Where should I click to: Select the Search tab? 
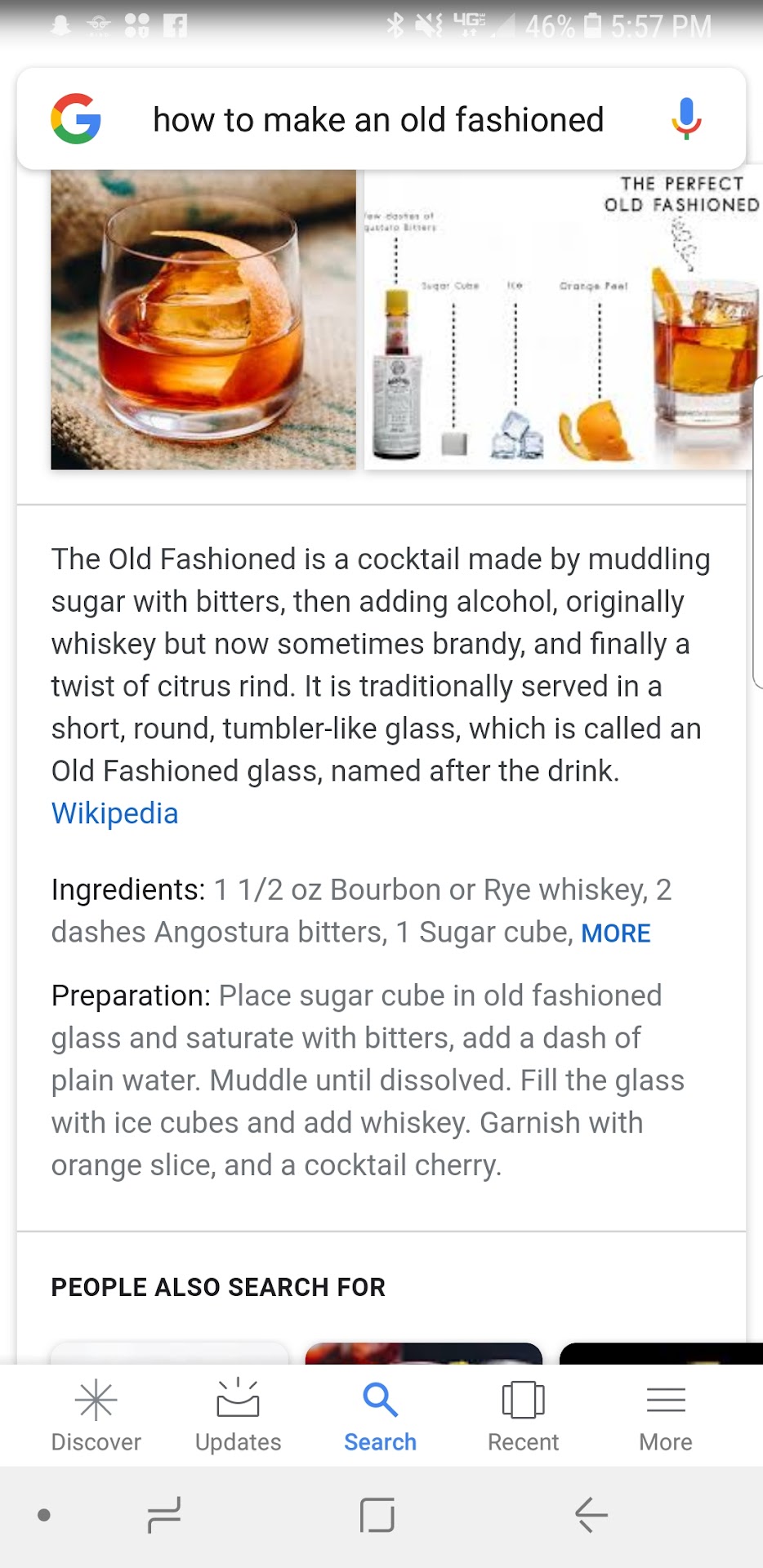pyautogui.click(x=380, y=1416)
